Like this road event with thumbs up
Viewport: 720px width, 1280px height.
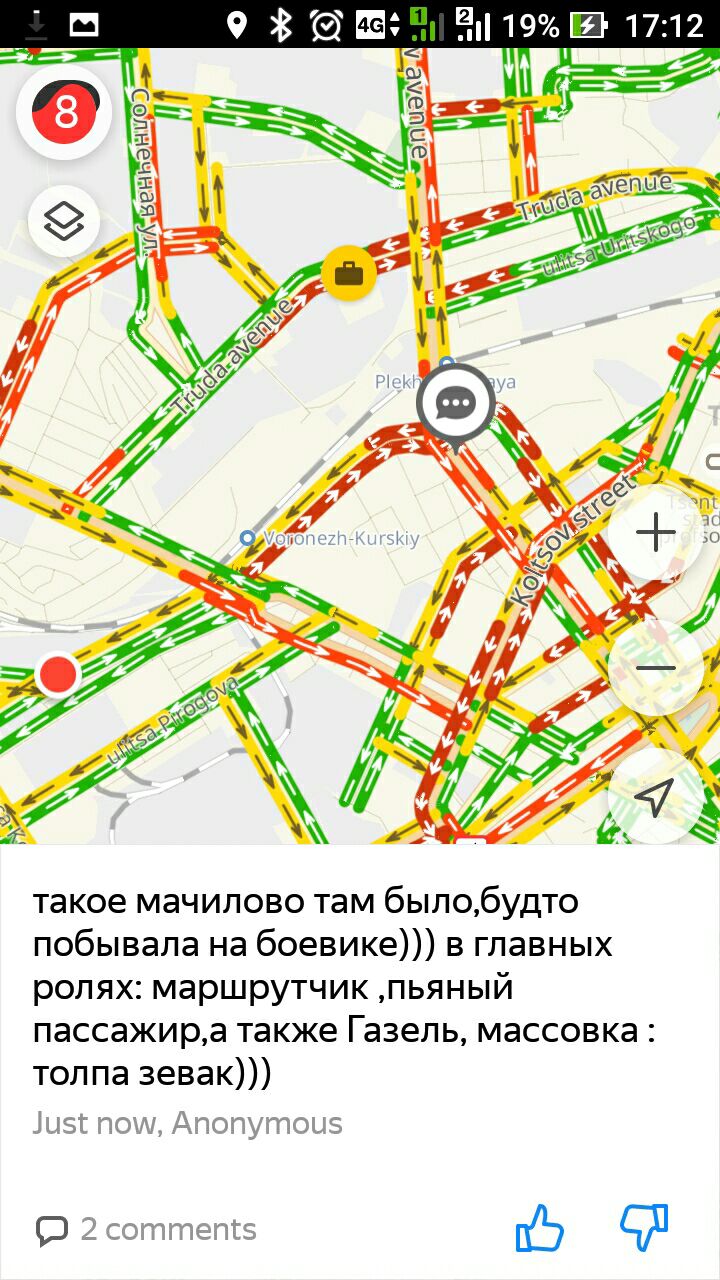(x=540, y=1228)
